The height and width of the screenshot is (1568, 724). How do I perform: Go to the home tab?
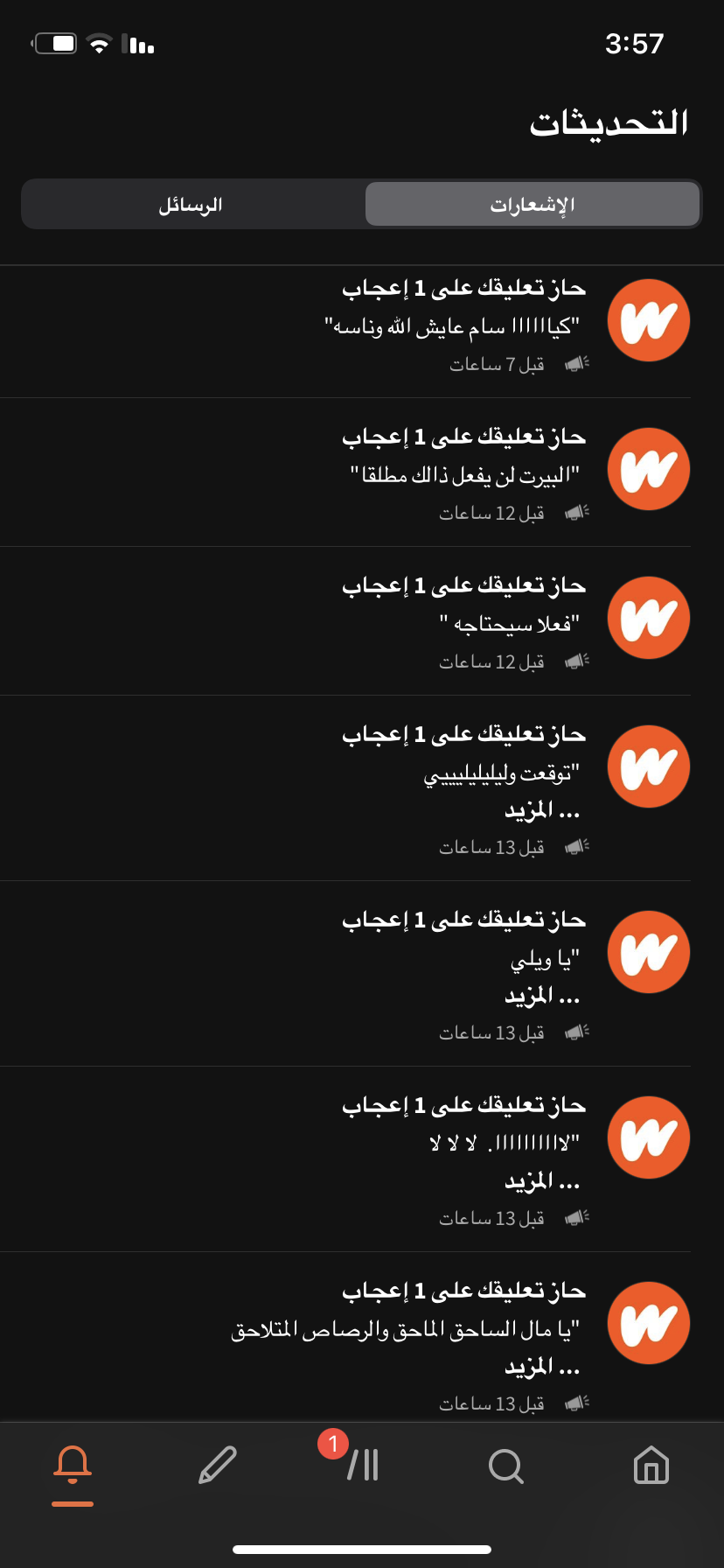tap(651, 1465)
